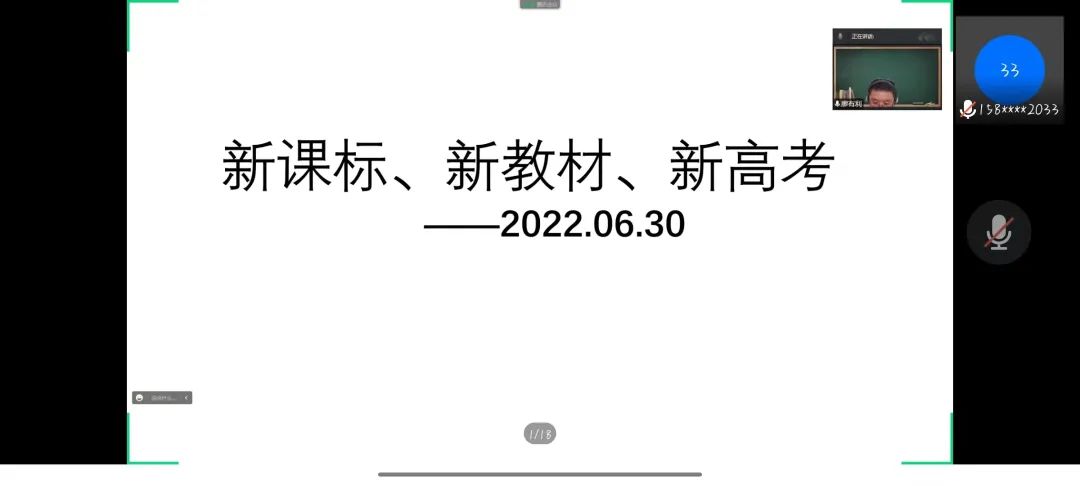The height and width of the screenshot is (486, 1080).
Task: Collapse the chat bar arrow
Action: pyautogui.click(x=185, y=398)
